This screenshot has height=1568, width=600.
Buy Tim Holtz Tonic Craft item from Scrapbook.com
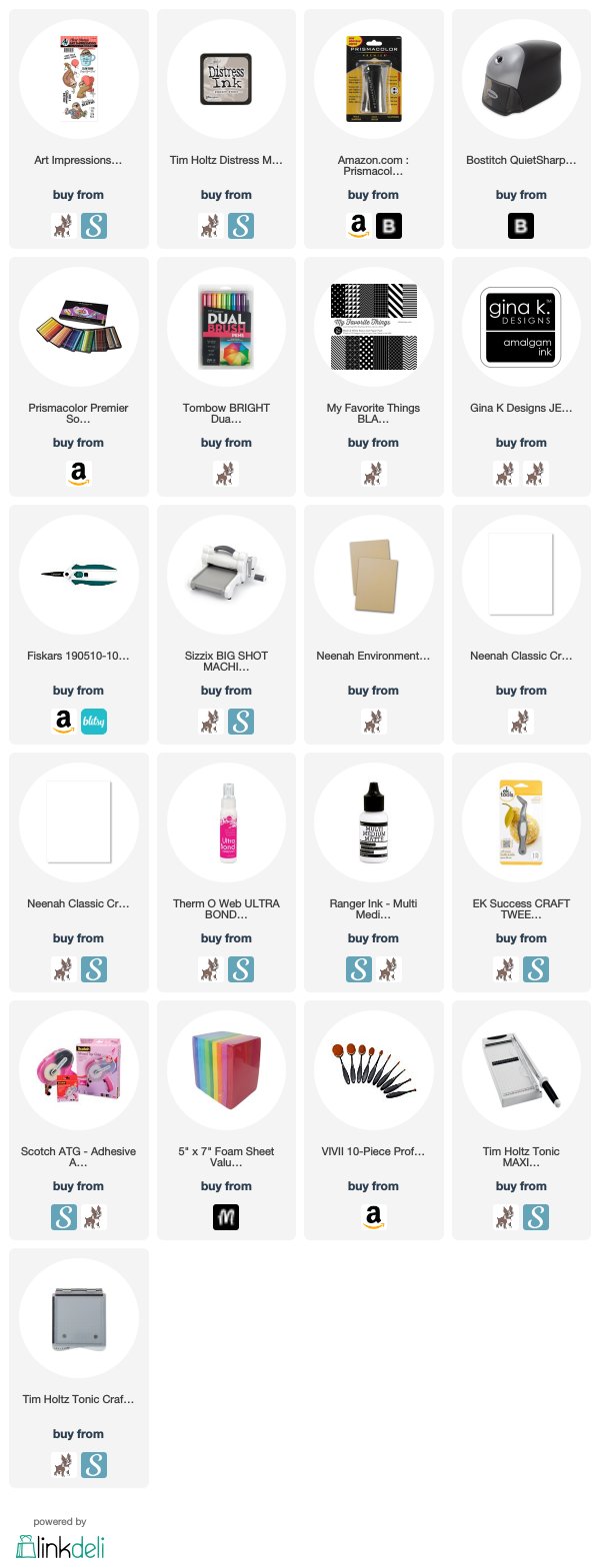click(93, 1465)
